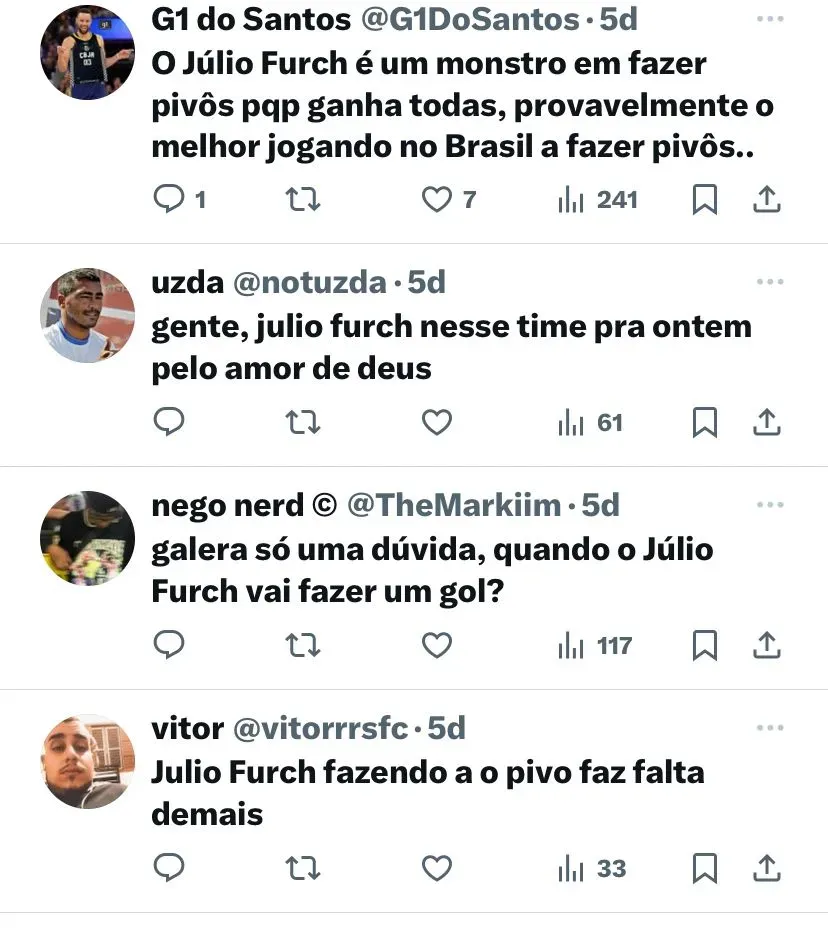Reply to nego nerd's tweet
828x930 pixels.
pos(169,646)
